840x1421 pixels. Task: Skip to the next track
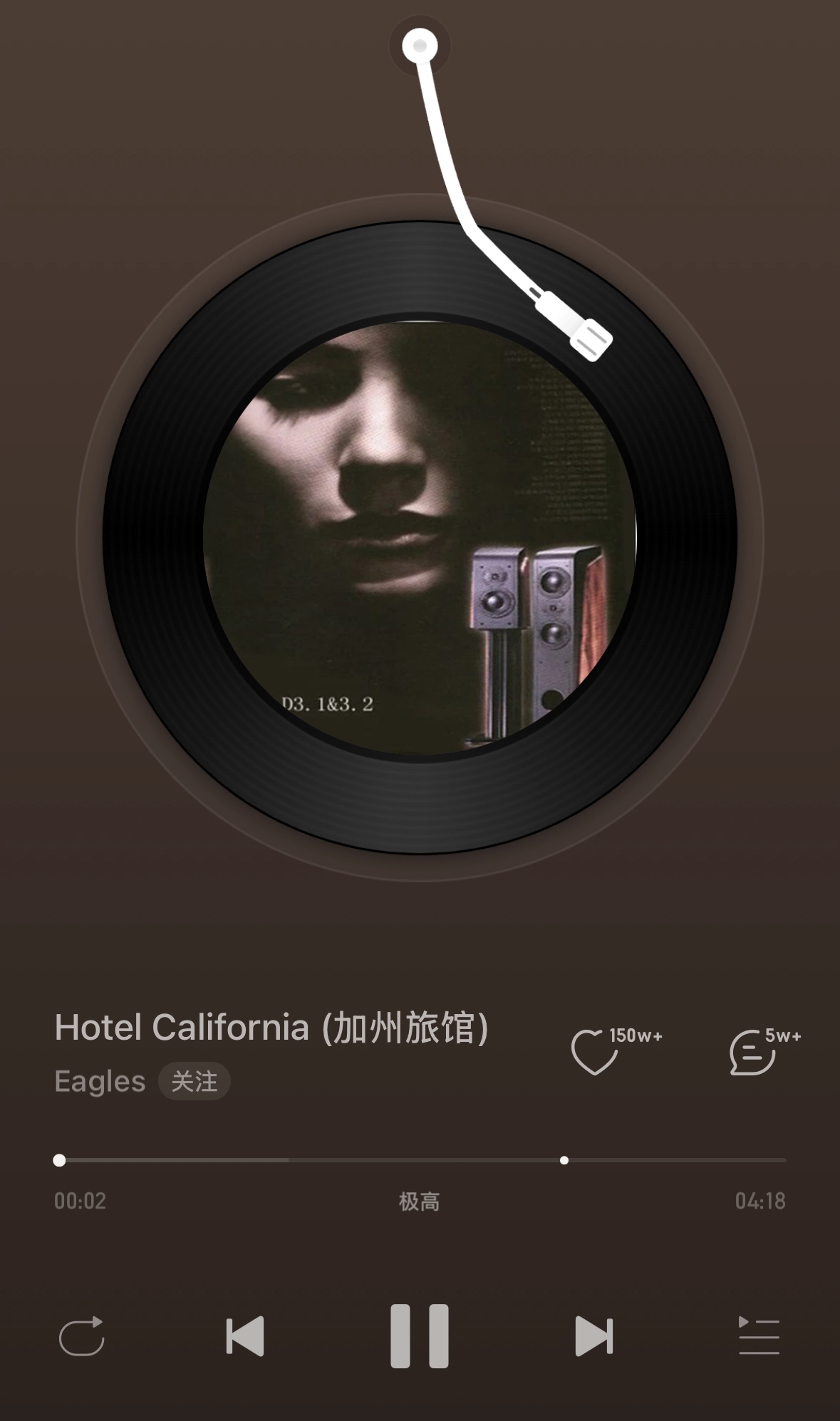coord(593,1335)
